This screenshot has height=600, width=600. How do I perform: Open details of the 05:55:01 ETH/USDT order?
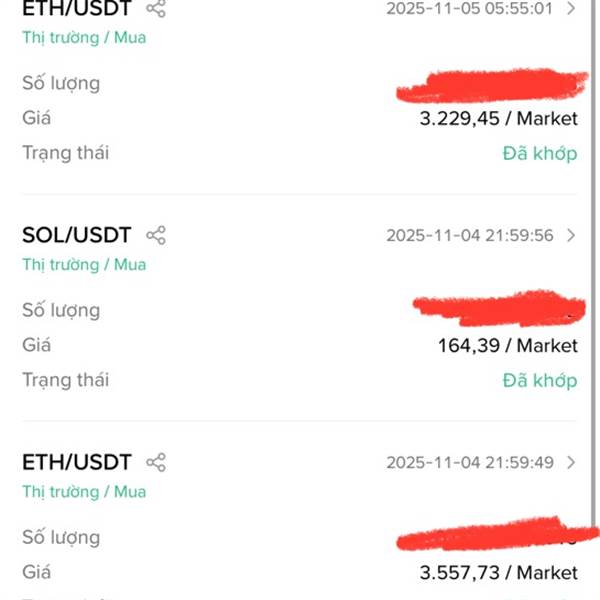571,9
